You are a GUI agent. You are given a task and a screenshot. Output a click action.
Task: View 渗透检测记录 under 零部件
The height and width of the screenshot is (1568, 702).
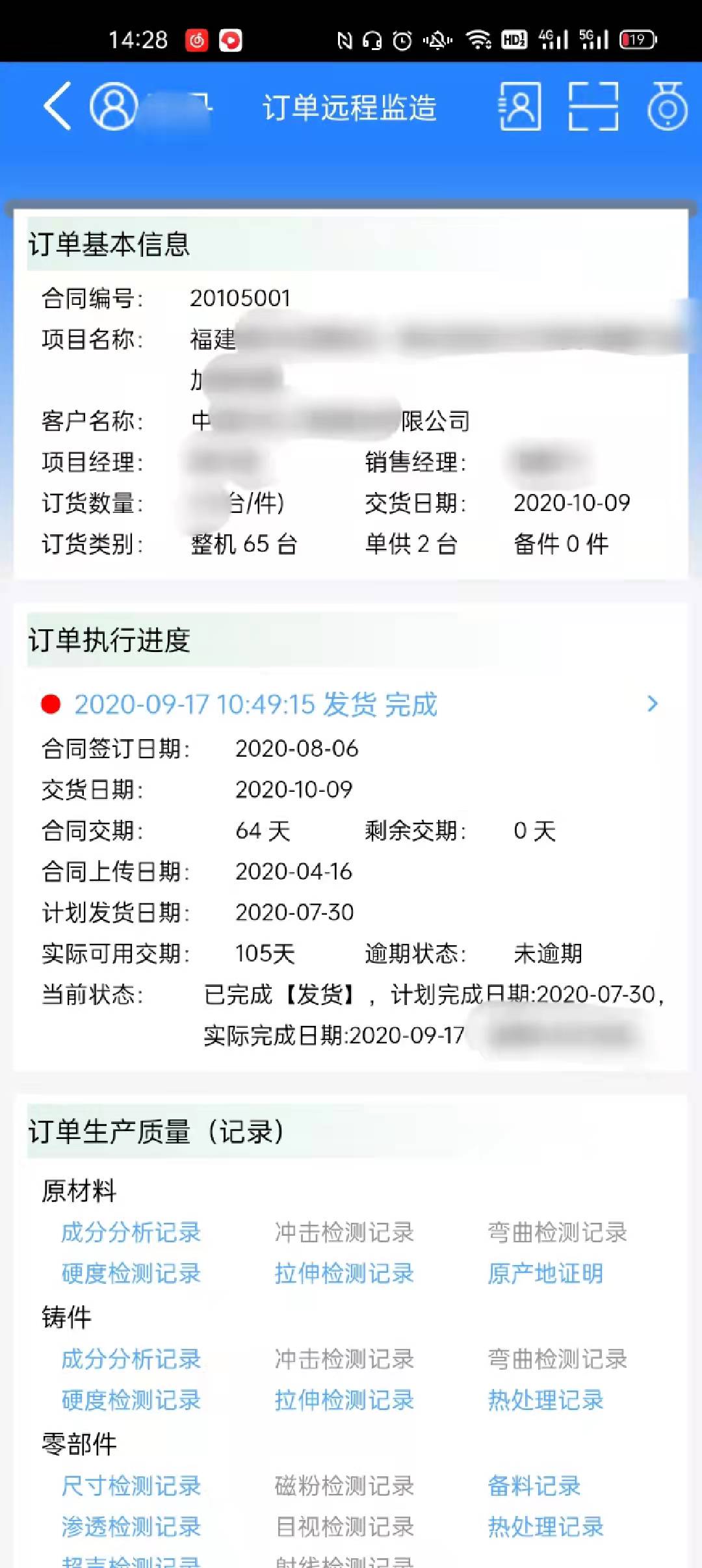click(131, 1526)
